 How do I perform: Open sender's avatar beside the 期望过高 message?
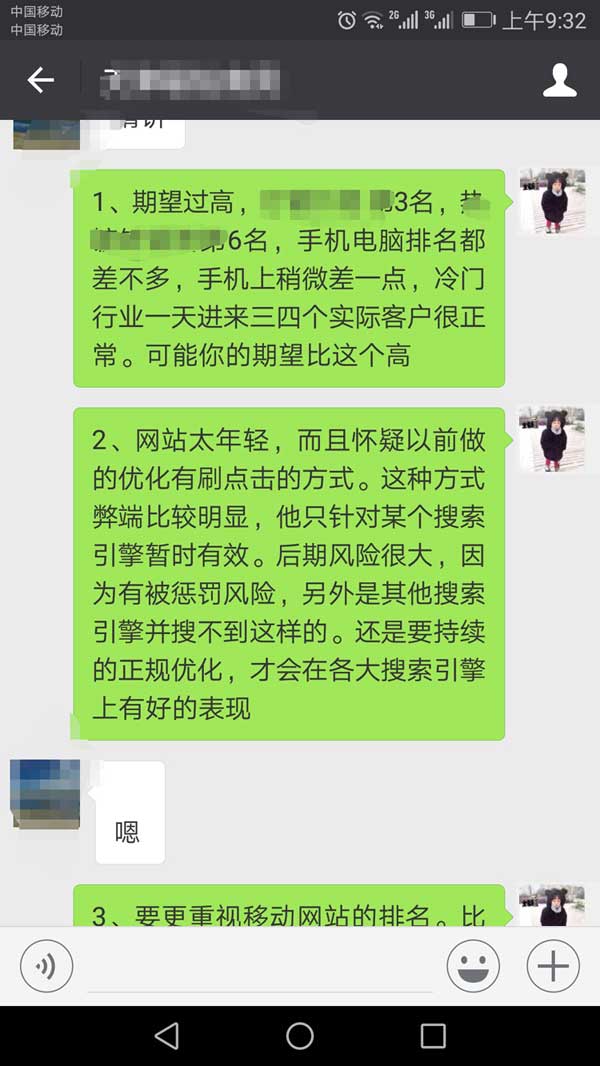coord(552,201)
